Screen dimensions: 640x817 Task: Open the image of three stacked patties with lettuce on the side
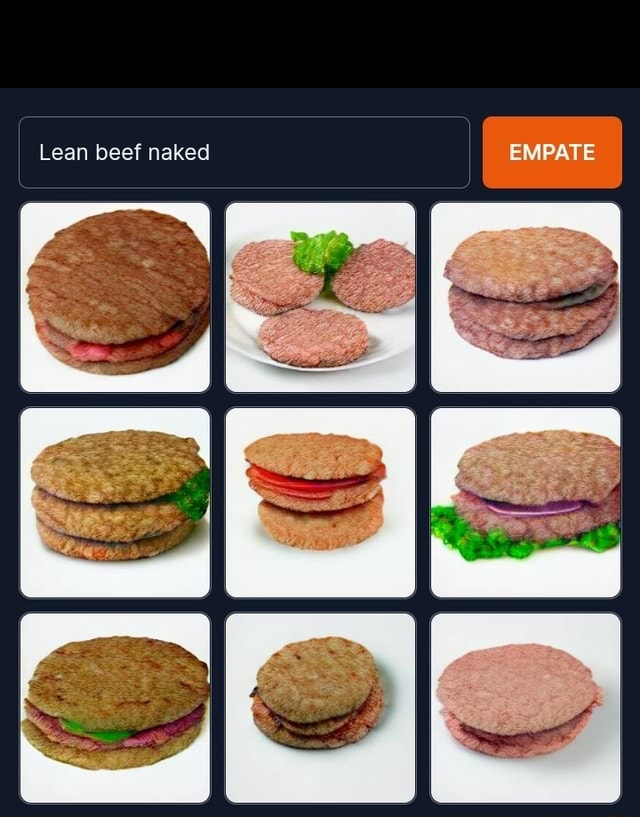tap(115, 502)
